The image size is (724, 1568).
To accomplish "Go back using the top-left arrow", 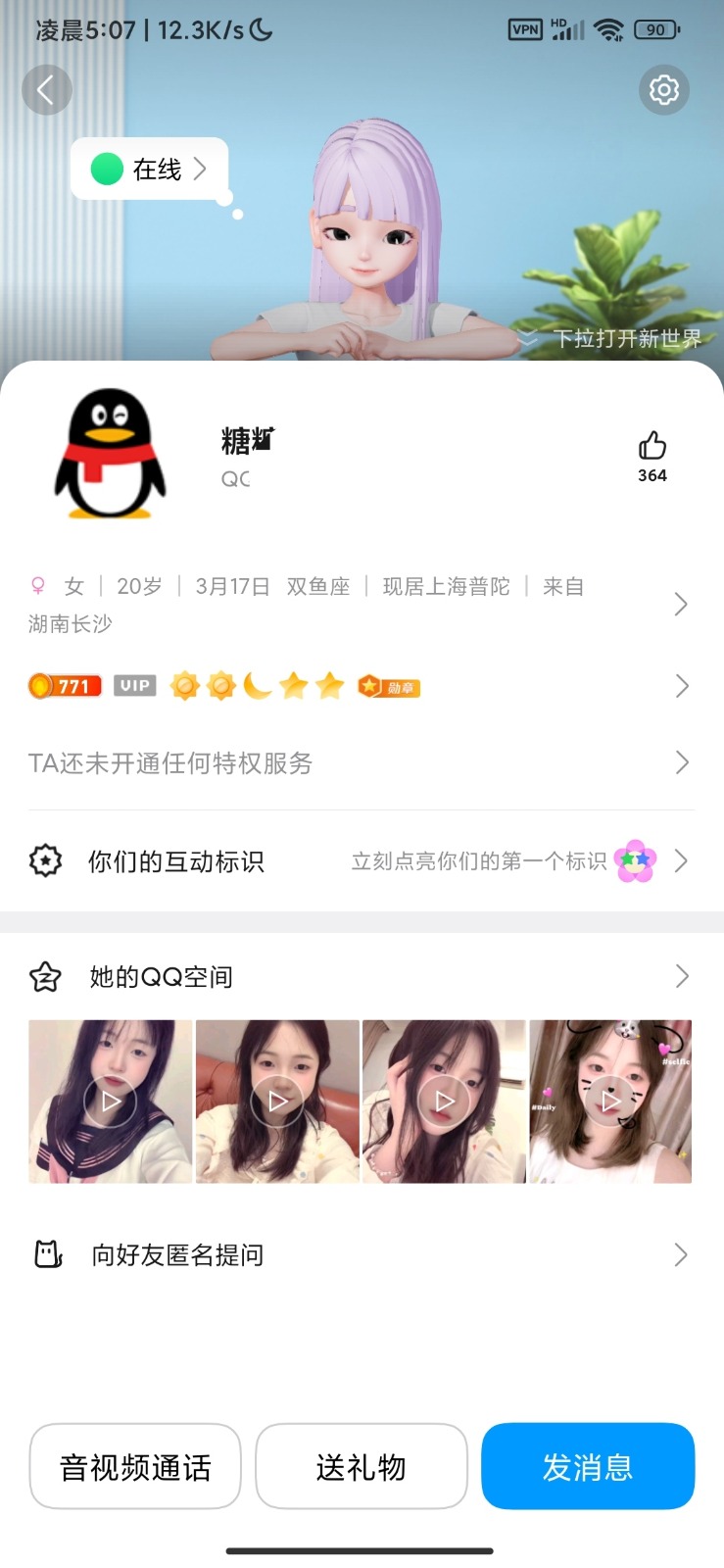I will (x=46, y=90).
